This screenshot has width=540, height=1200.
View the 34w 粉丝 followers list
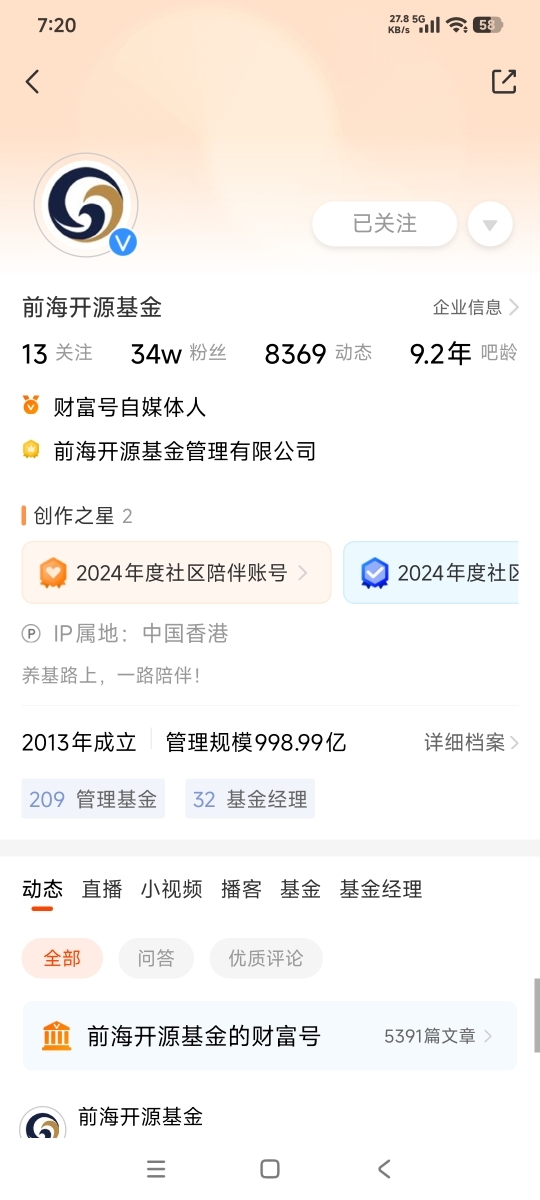pos(179,353)
